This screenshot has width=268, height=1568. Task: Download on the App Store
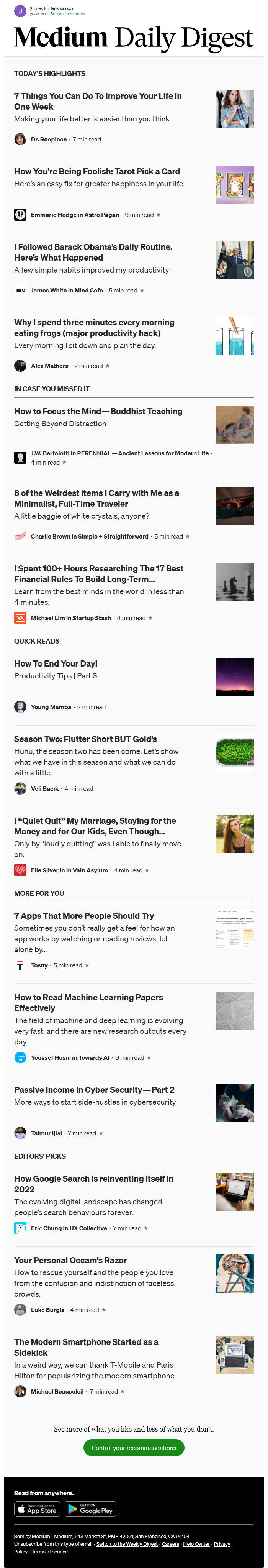pos(37,1509)
